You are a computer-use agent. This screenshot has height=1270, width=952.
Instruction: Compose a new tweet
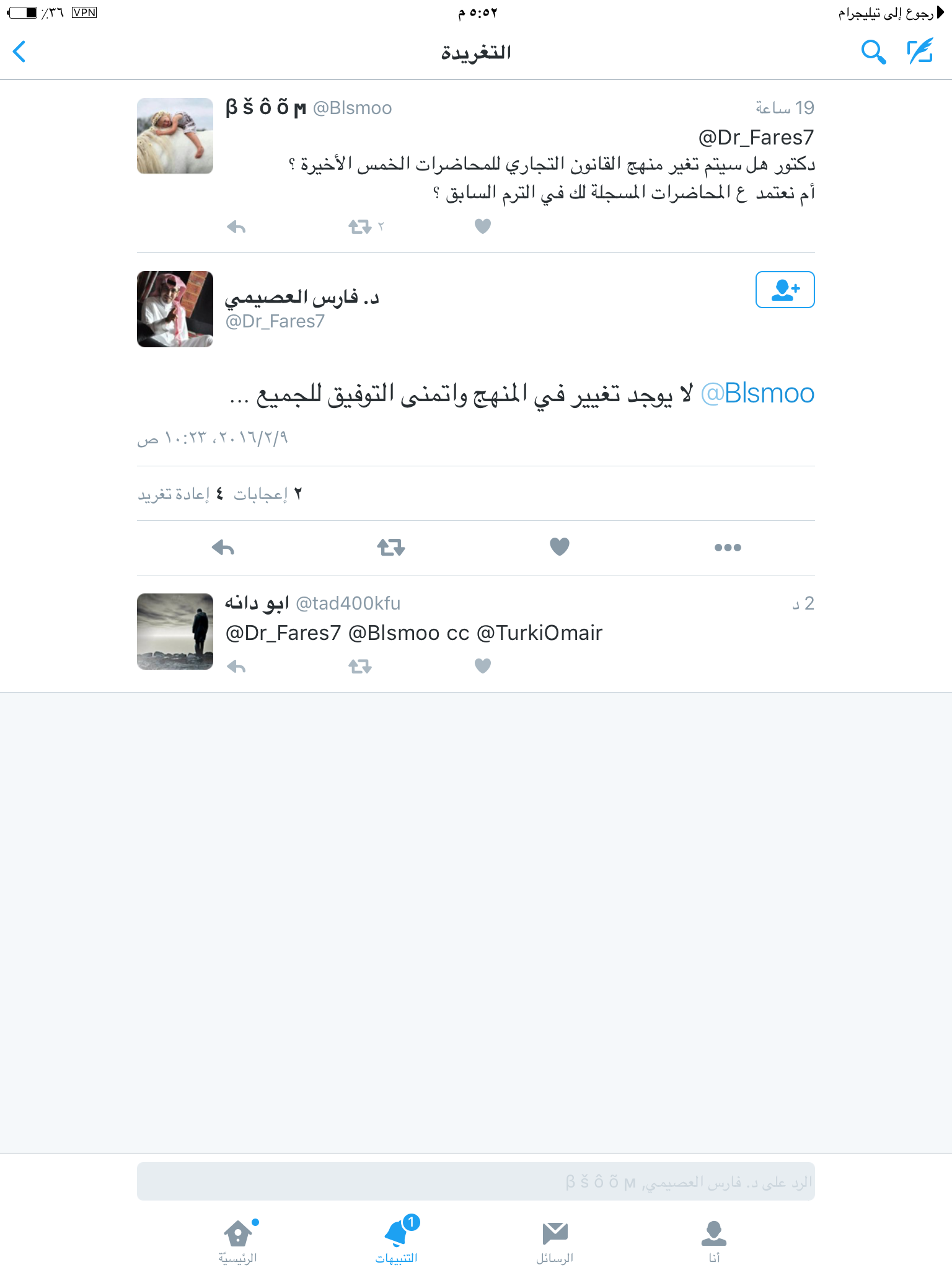point(920,51)
